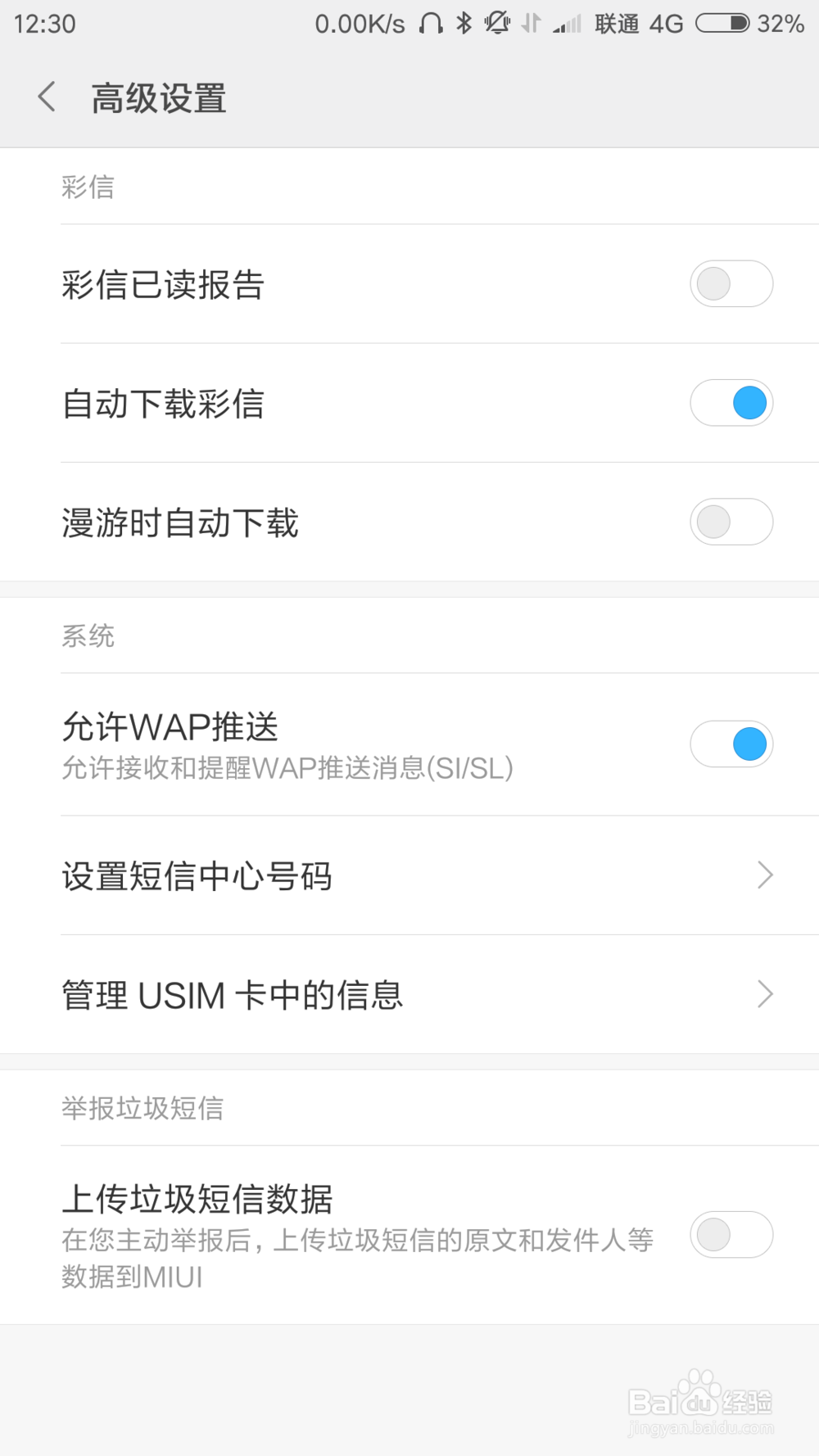The height and width of the screenshot is (1456, 819).
Task: Tap the vibrate/silent mode icon
Action: pos(498,23)
